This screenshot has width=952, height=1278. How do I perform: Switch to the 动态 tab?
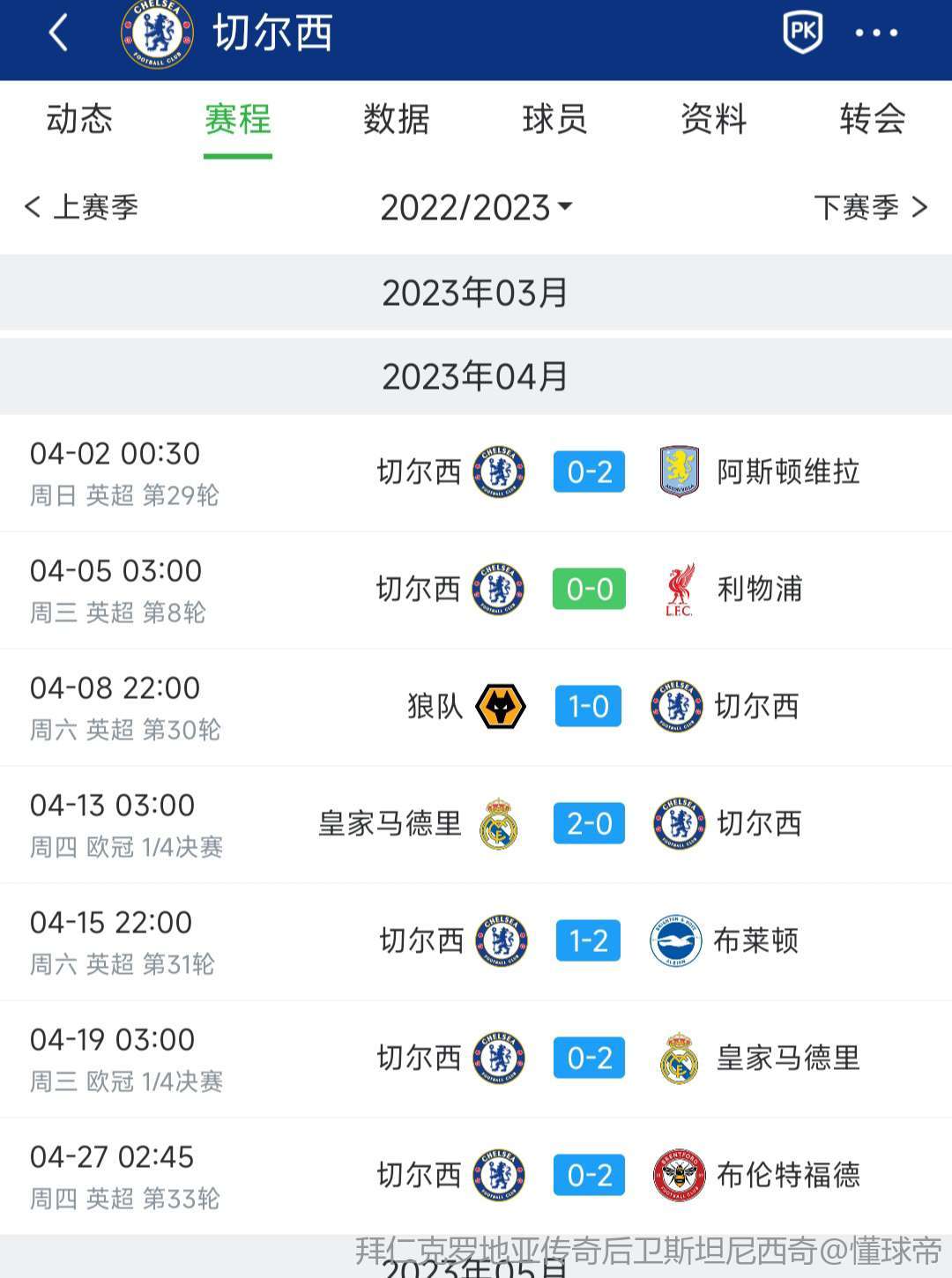coord(79,119)
